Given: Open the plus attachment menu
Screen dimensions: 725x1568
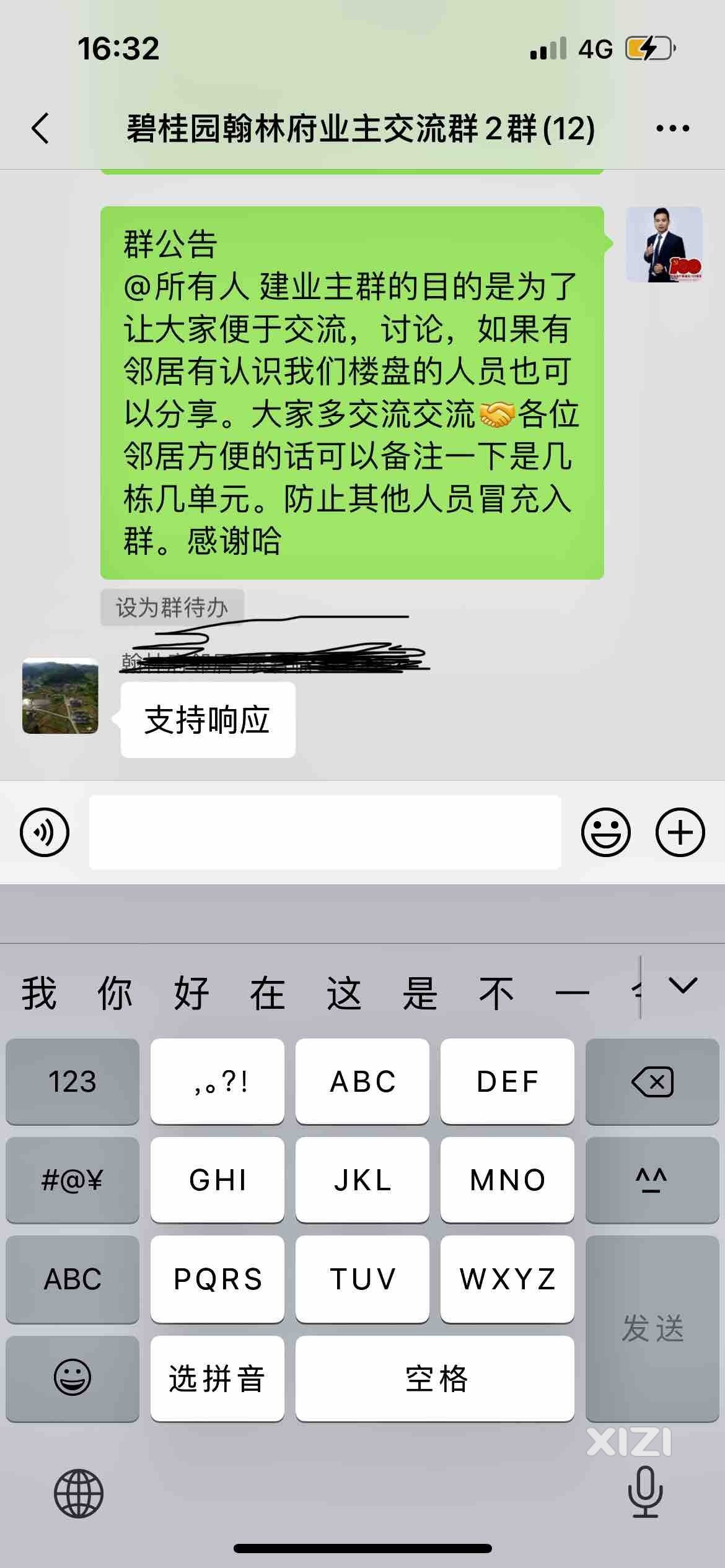Looking at the screenshot, I should point(680,832).
